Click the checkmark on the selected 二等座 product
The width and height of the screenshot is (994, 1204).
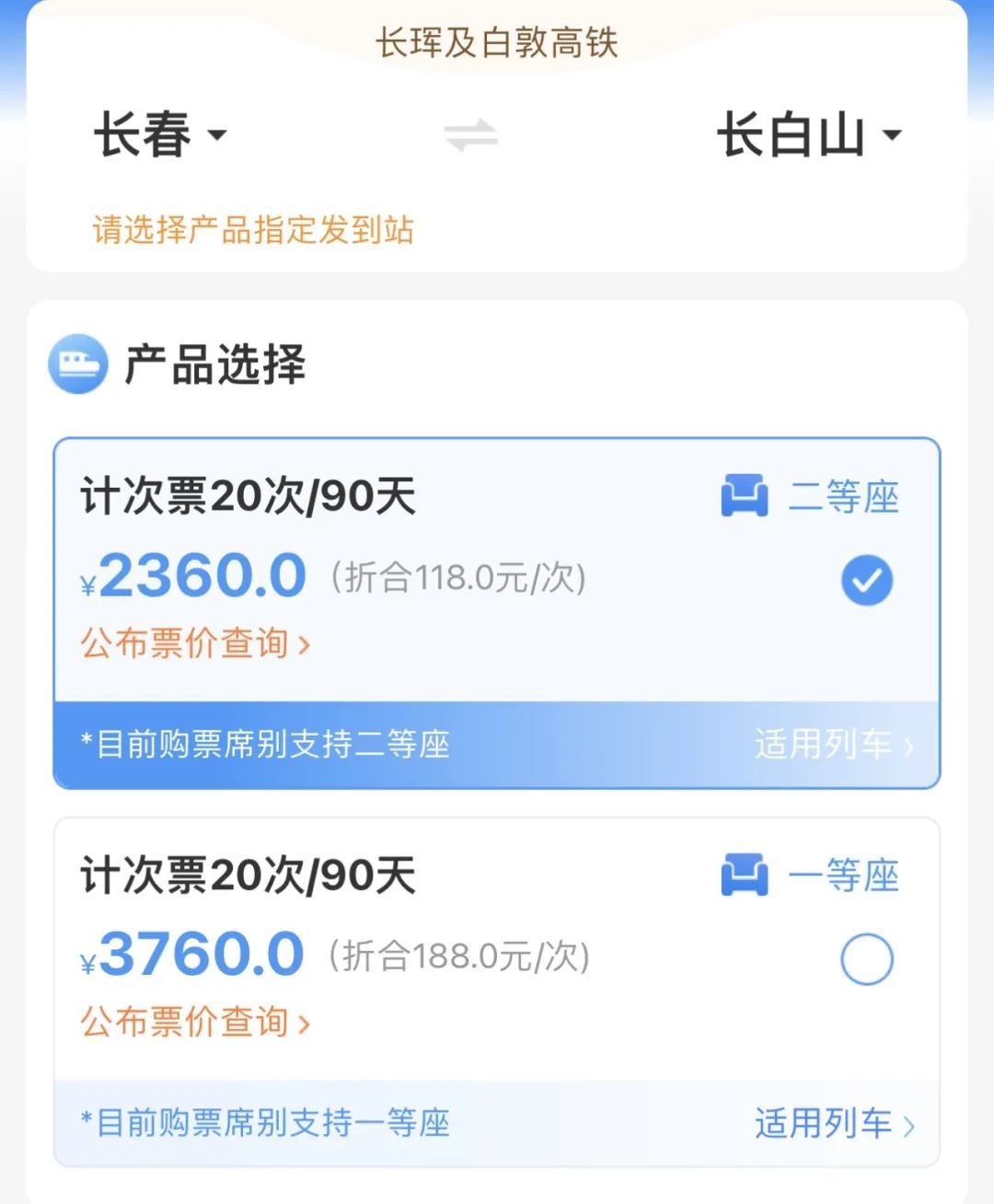pos(866,580)
